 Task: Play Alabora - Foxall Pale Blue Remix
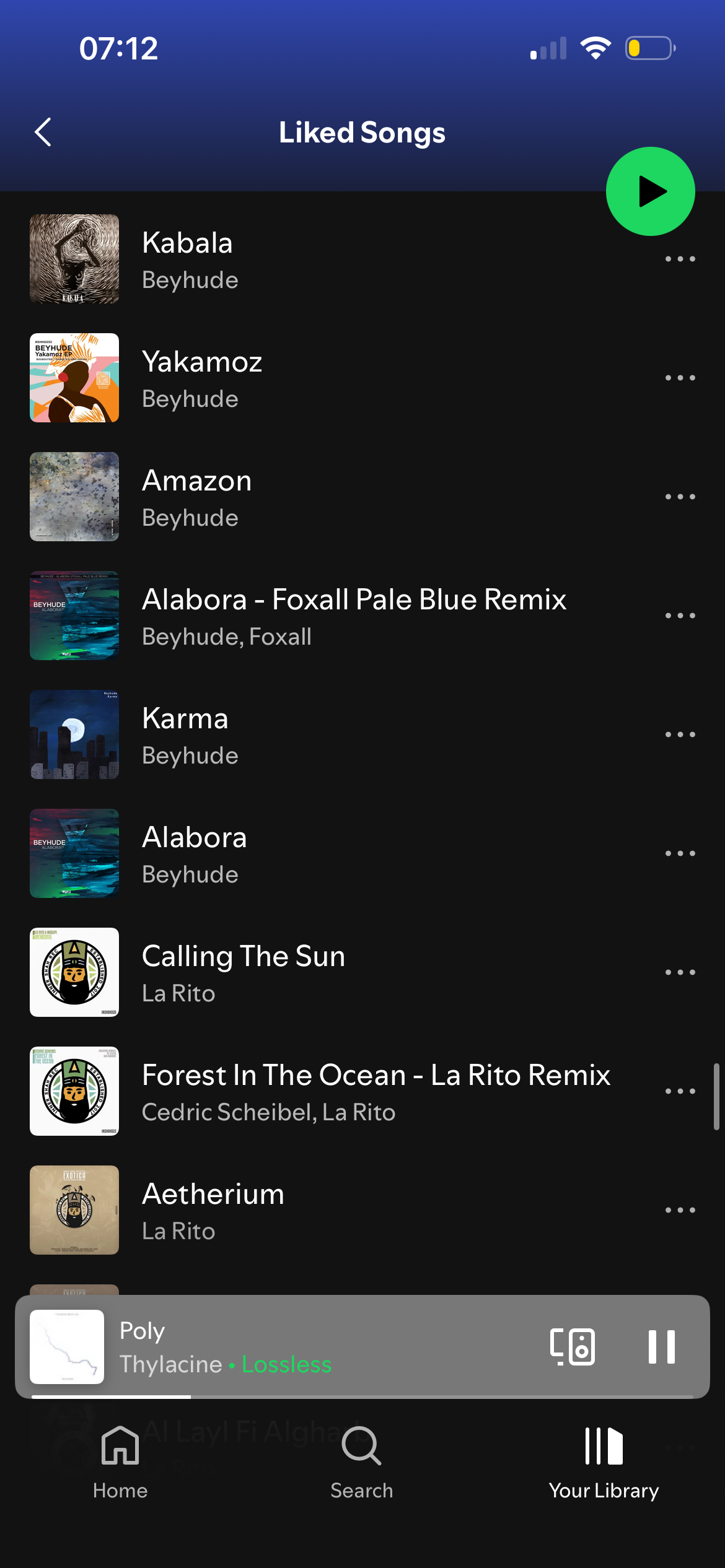click(x=353, y=616)
